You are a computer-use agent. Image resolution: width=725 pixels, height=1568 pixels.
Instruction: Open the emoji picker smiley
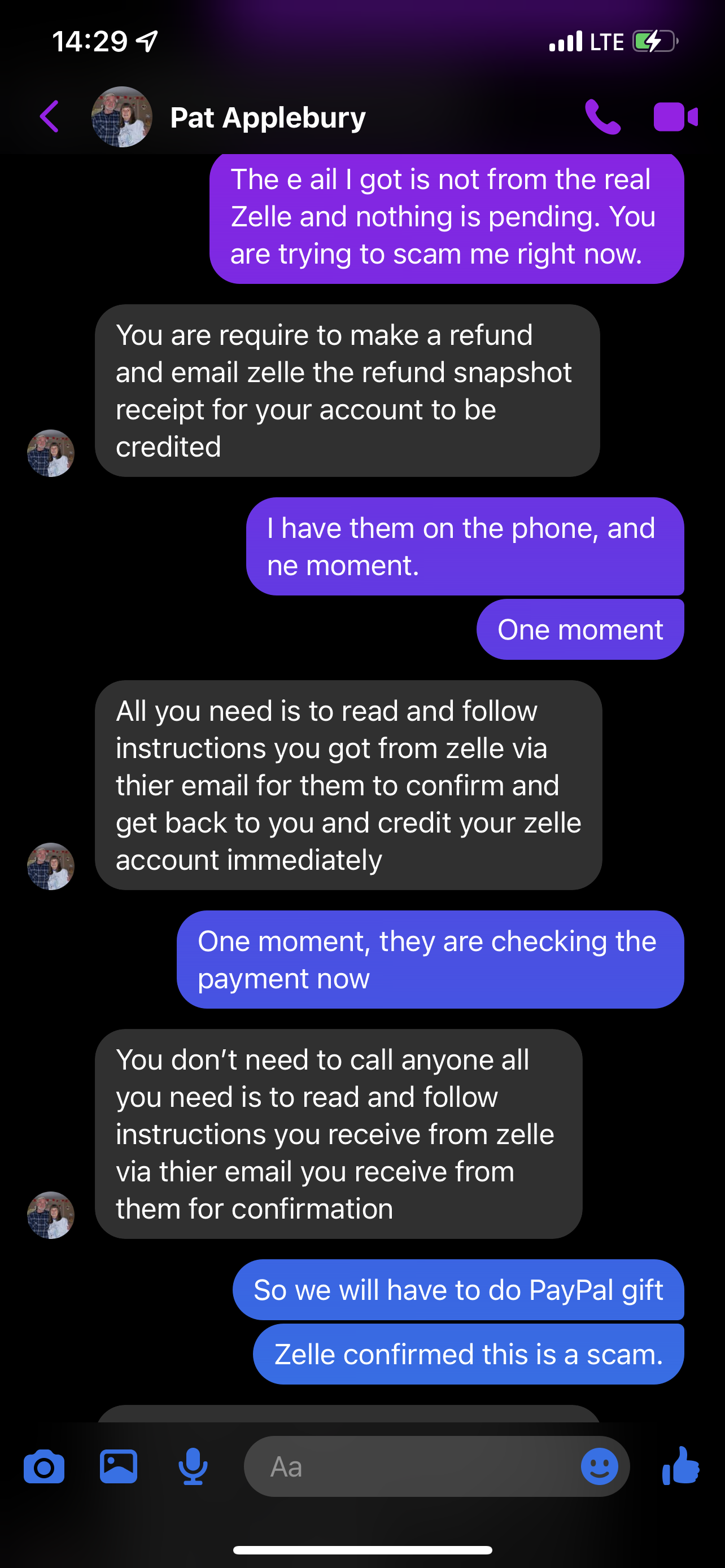(599, 1467)
